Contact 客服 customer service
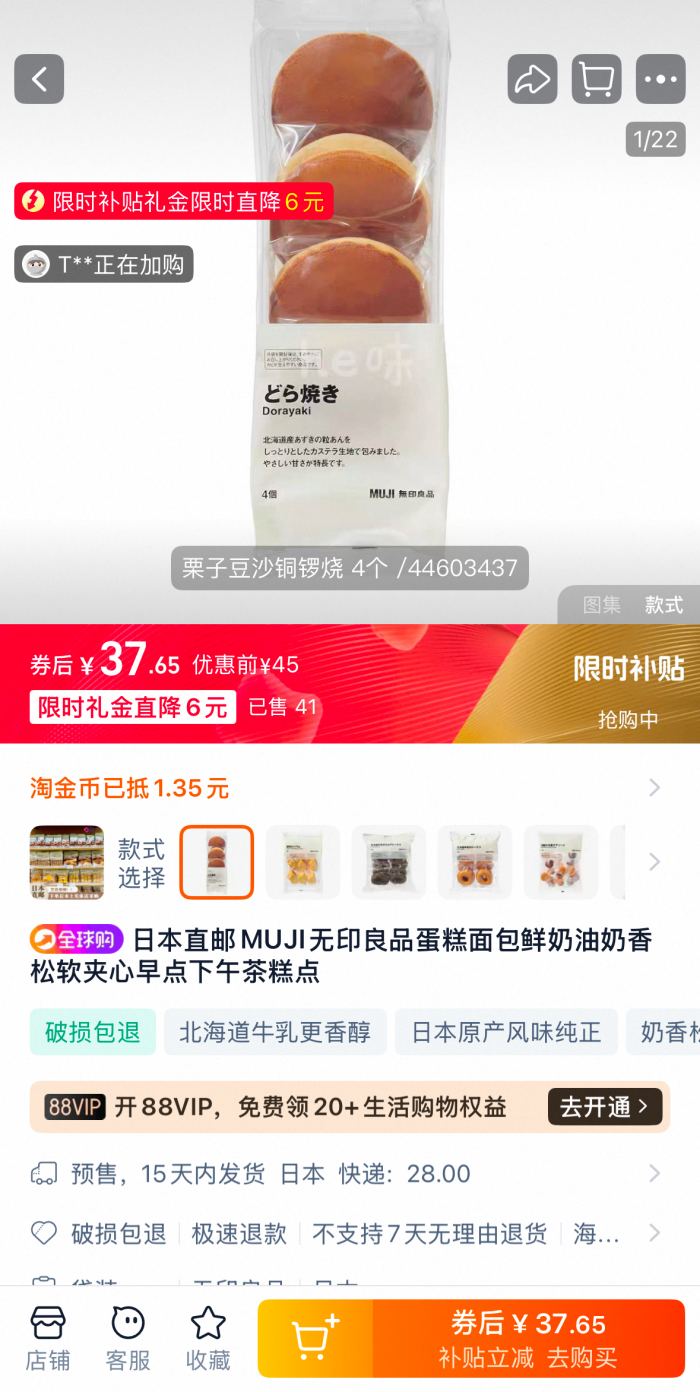This screenshot has width=700, height=1392. (x=128, y=1339)
